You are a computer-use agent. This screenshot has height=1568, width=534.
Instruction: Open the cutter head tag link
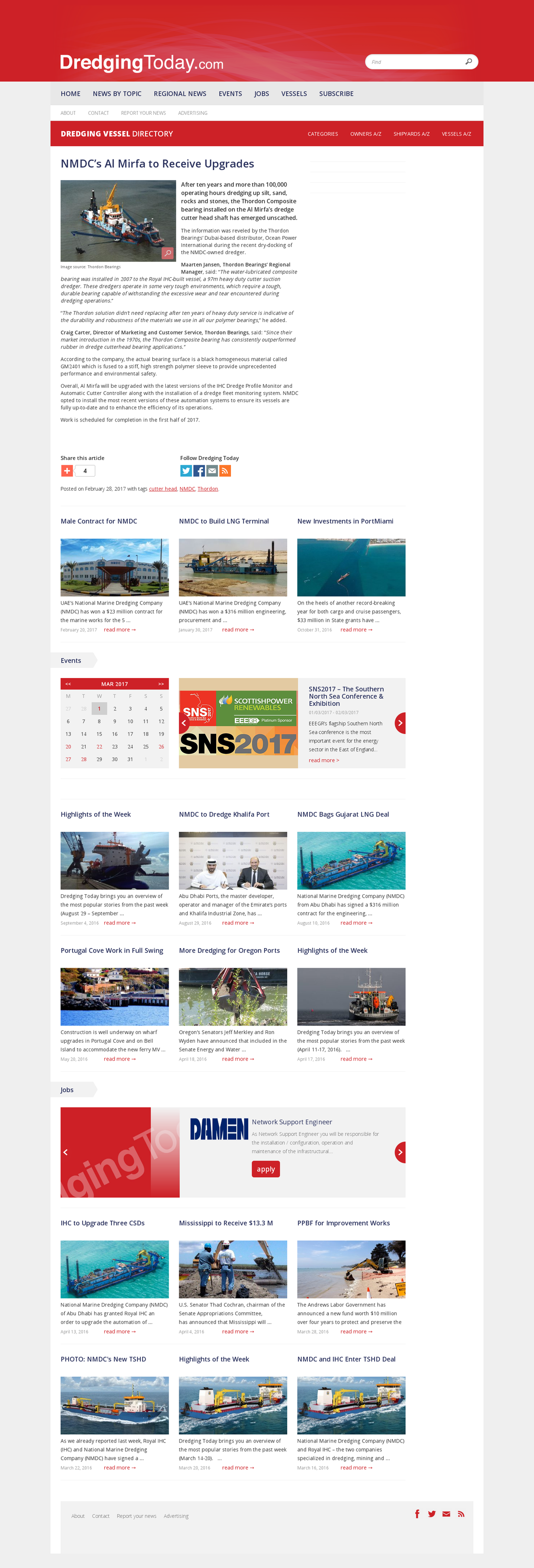tap(163, 489)
